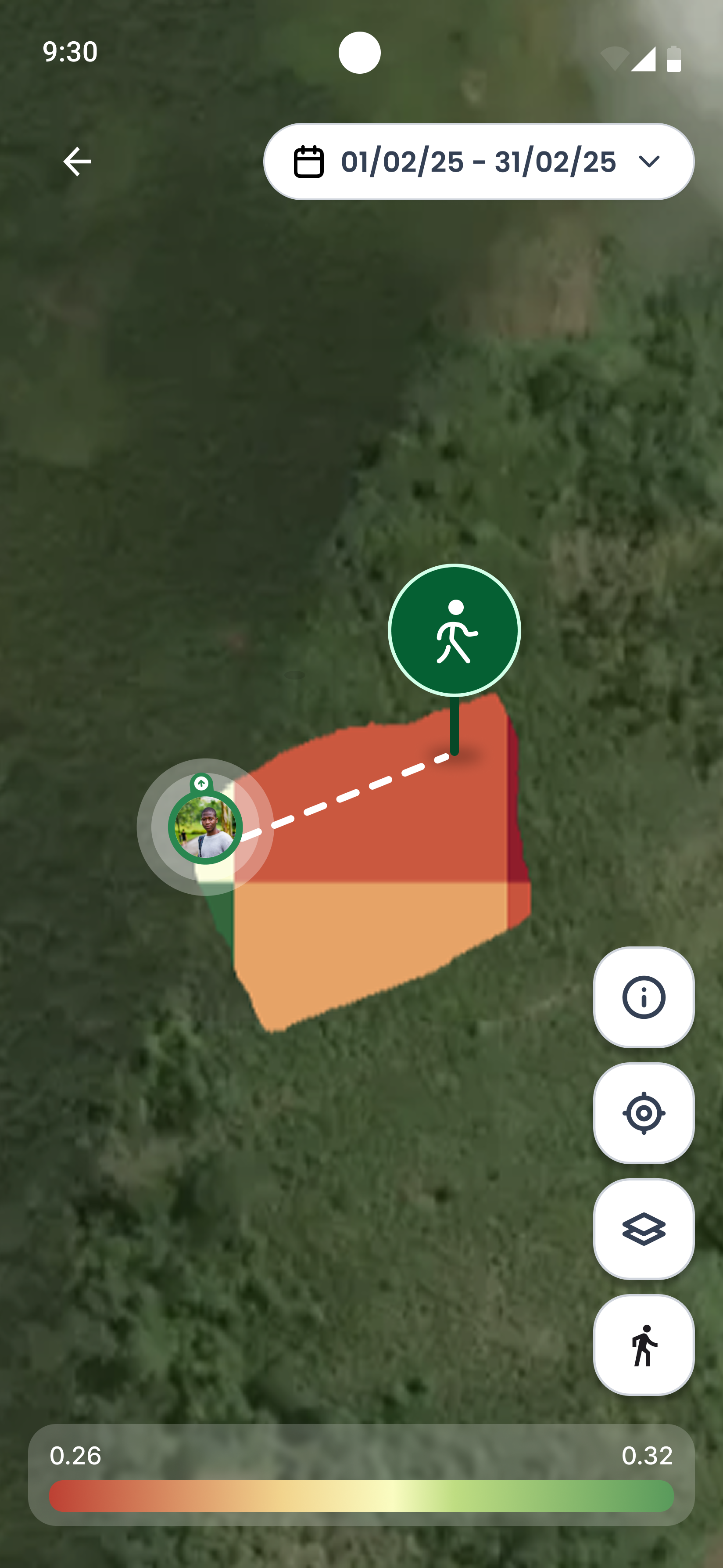Open the info button
The image size is (723, 1568).
pos(643,997)
